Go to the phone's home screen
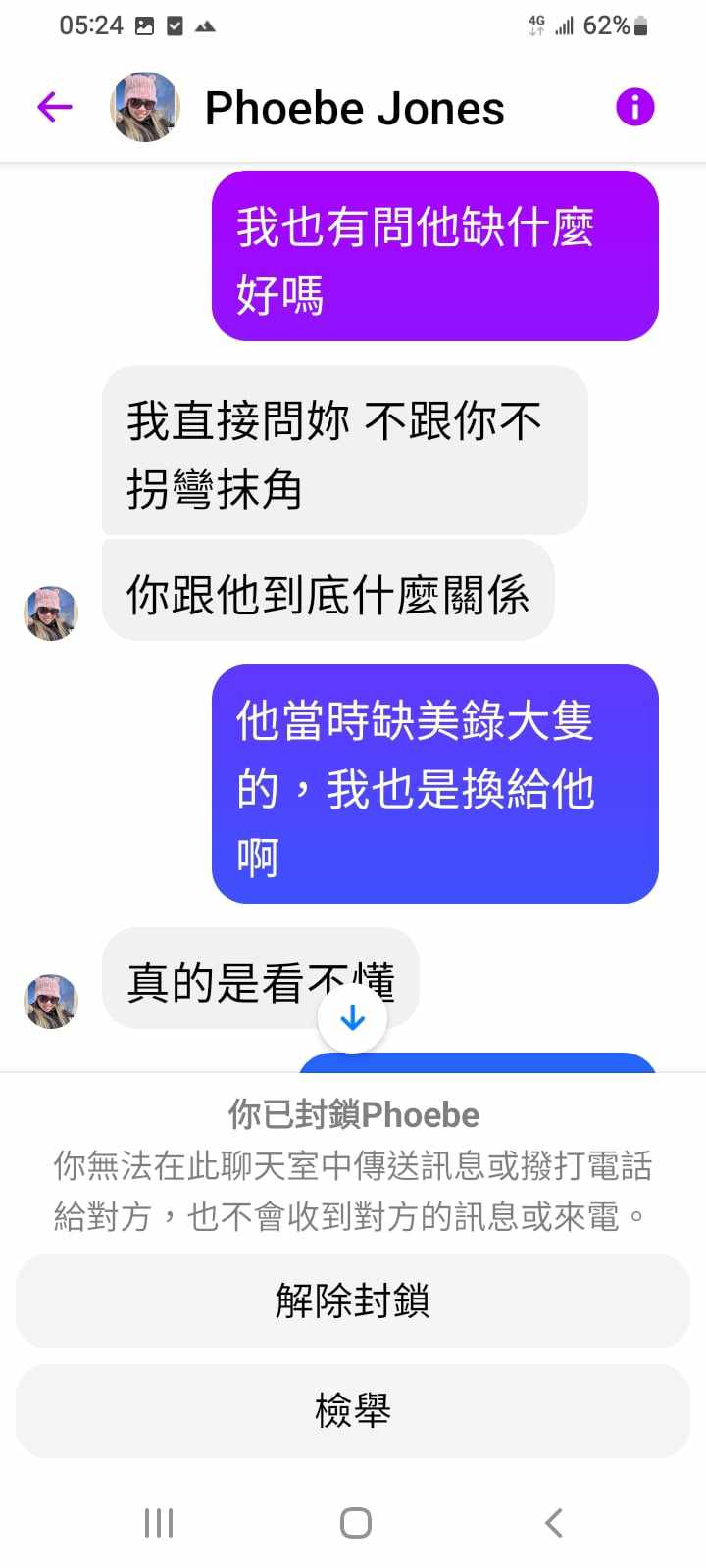706x1568 pixels. (x=355, y=1523)
